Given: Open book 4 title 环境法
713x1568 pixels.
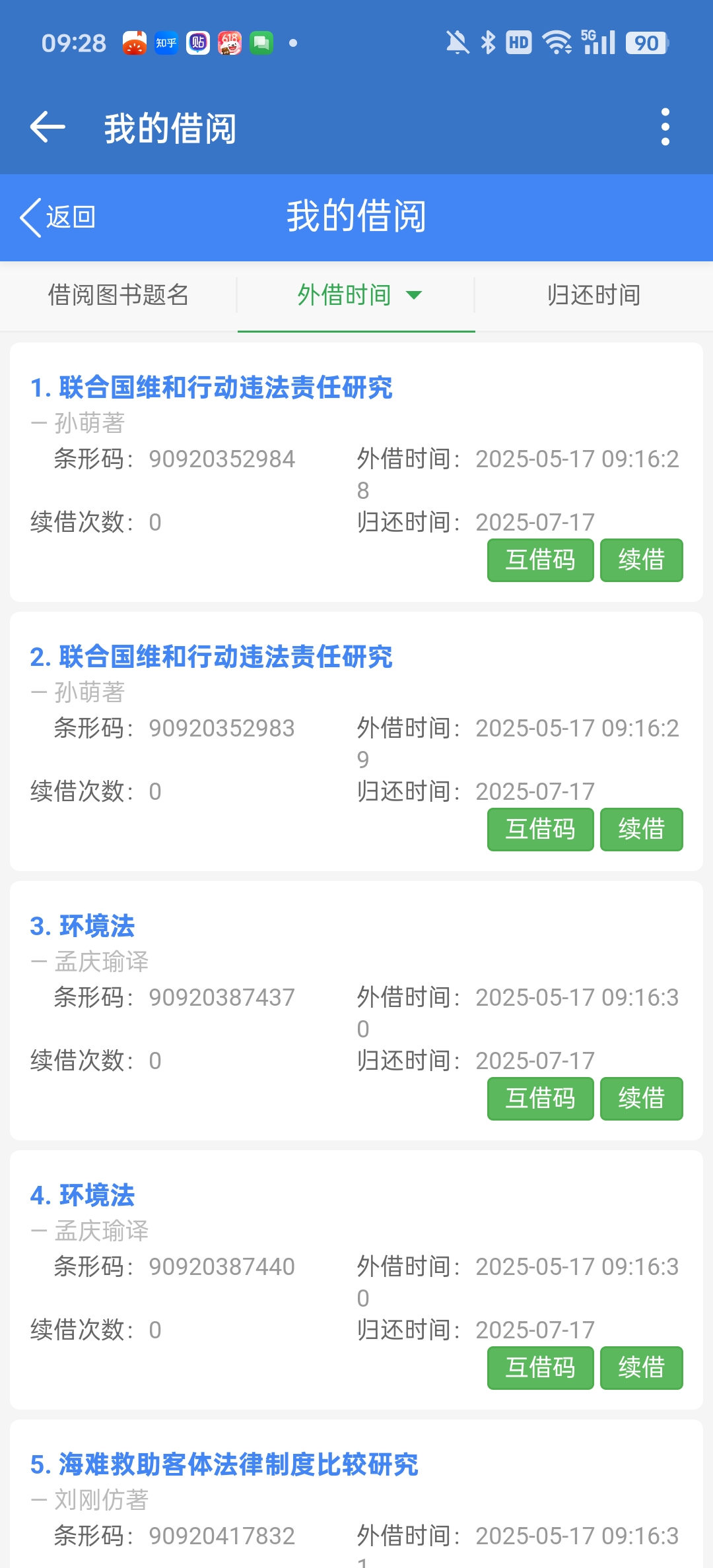Looking at the screenshot, I should click(83, 1195).
